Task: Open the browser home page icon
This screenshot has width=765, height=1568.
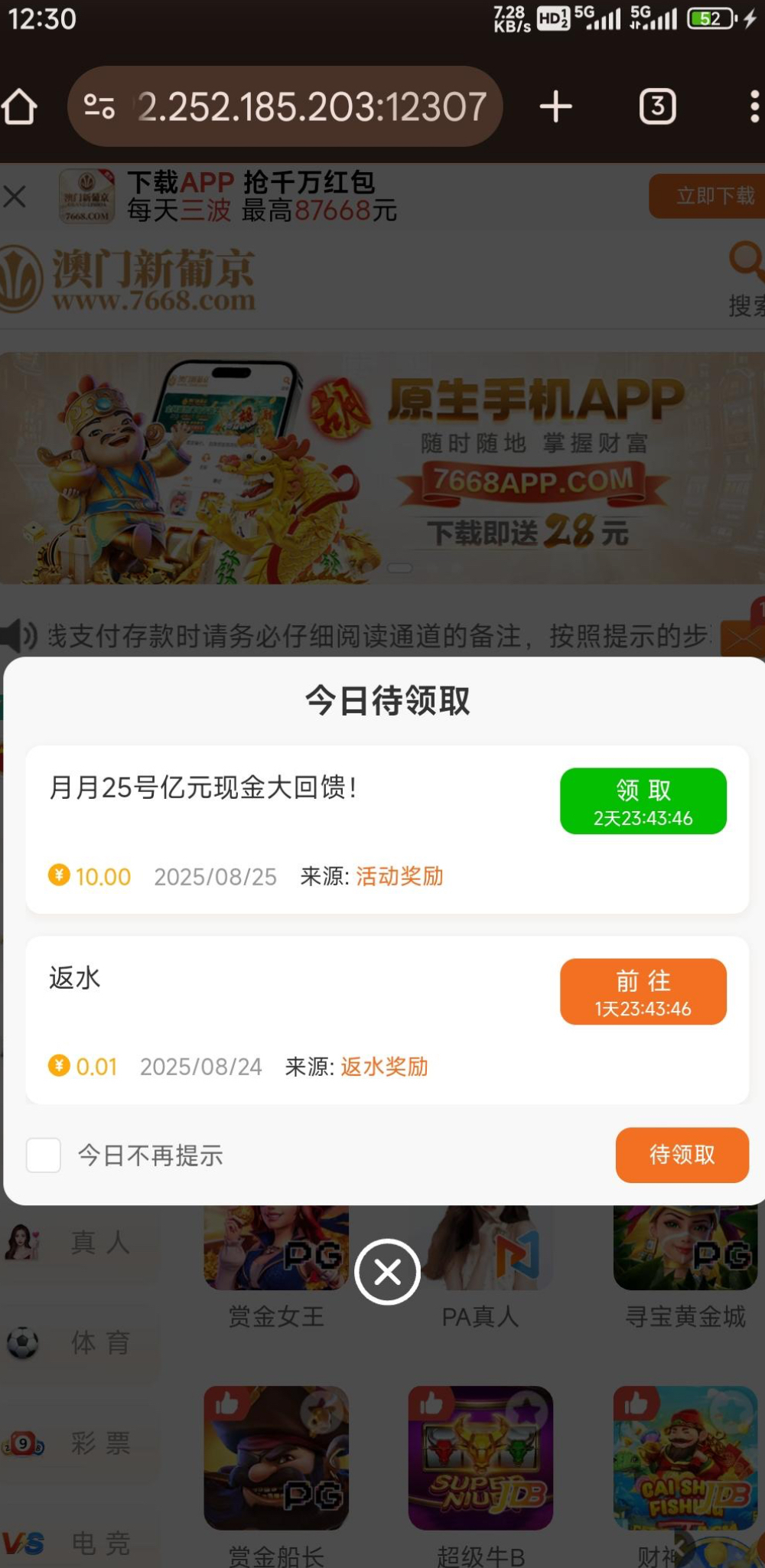Action: tap(19, 106)
